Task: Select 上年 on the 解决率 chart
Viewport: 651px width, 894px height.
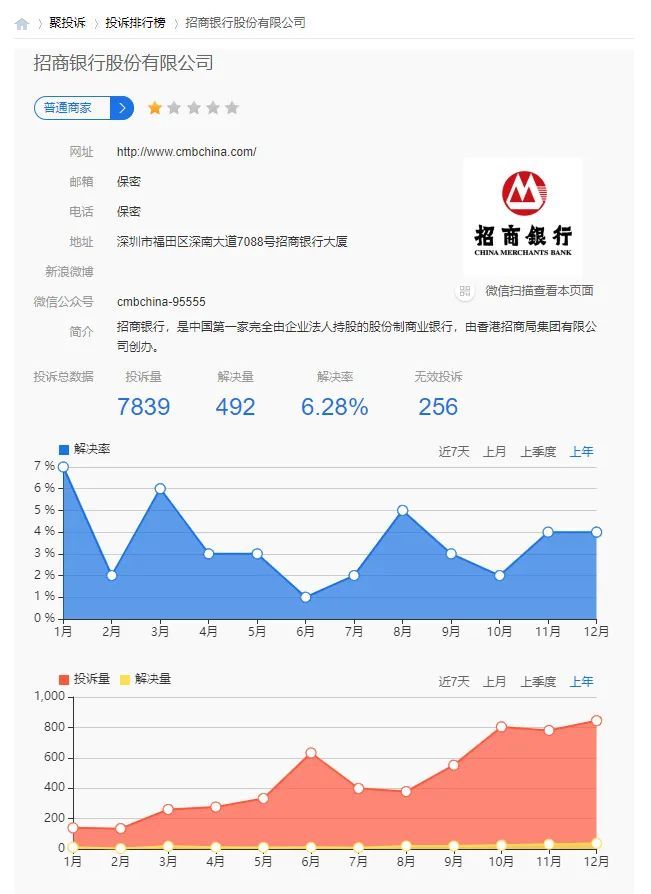Action: click(581, 452)
